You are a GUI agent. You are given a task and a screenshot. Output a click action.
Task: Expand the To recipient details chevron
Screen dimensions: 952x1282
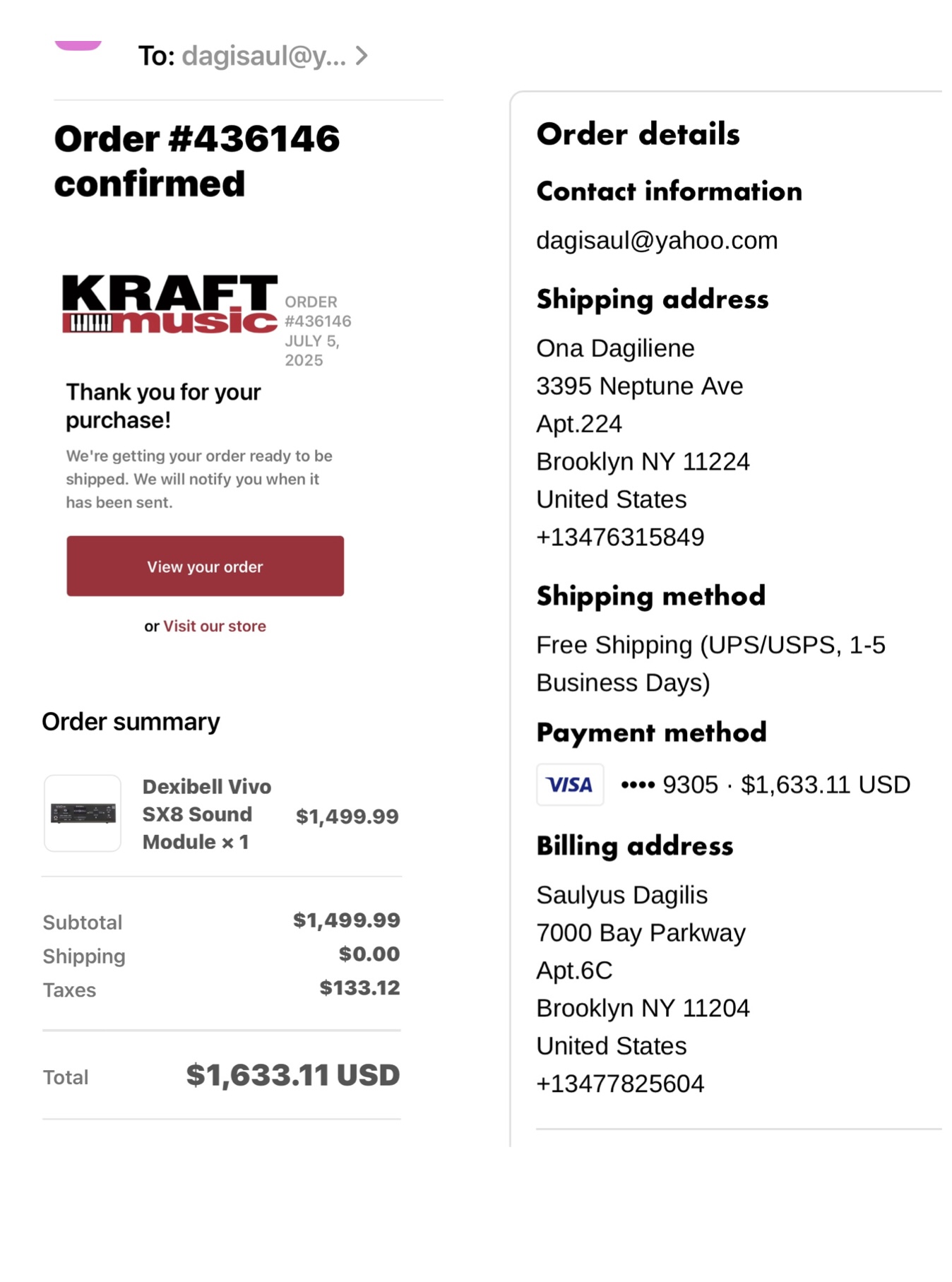[362, 56]
